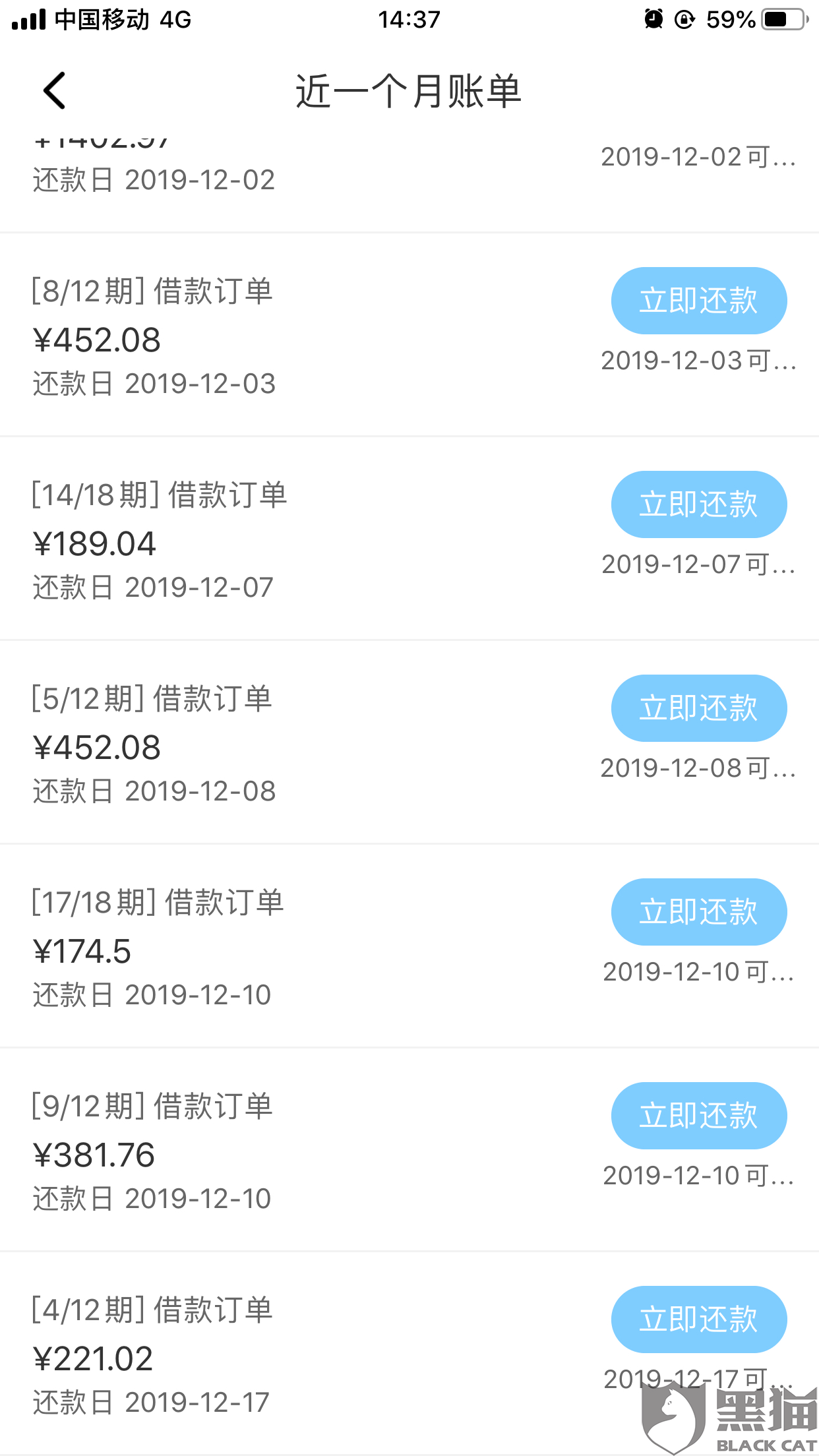Select 立即还款 for the [9/12期] ¥381.76 order
Screen dimensions: 819x1456
[x=698, y=1116]
